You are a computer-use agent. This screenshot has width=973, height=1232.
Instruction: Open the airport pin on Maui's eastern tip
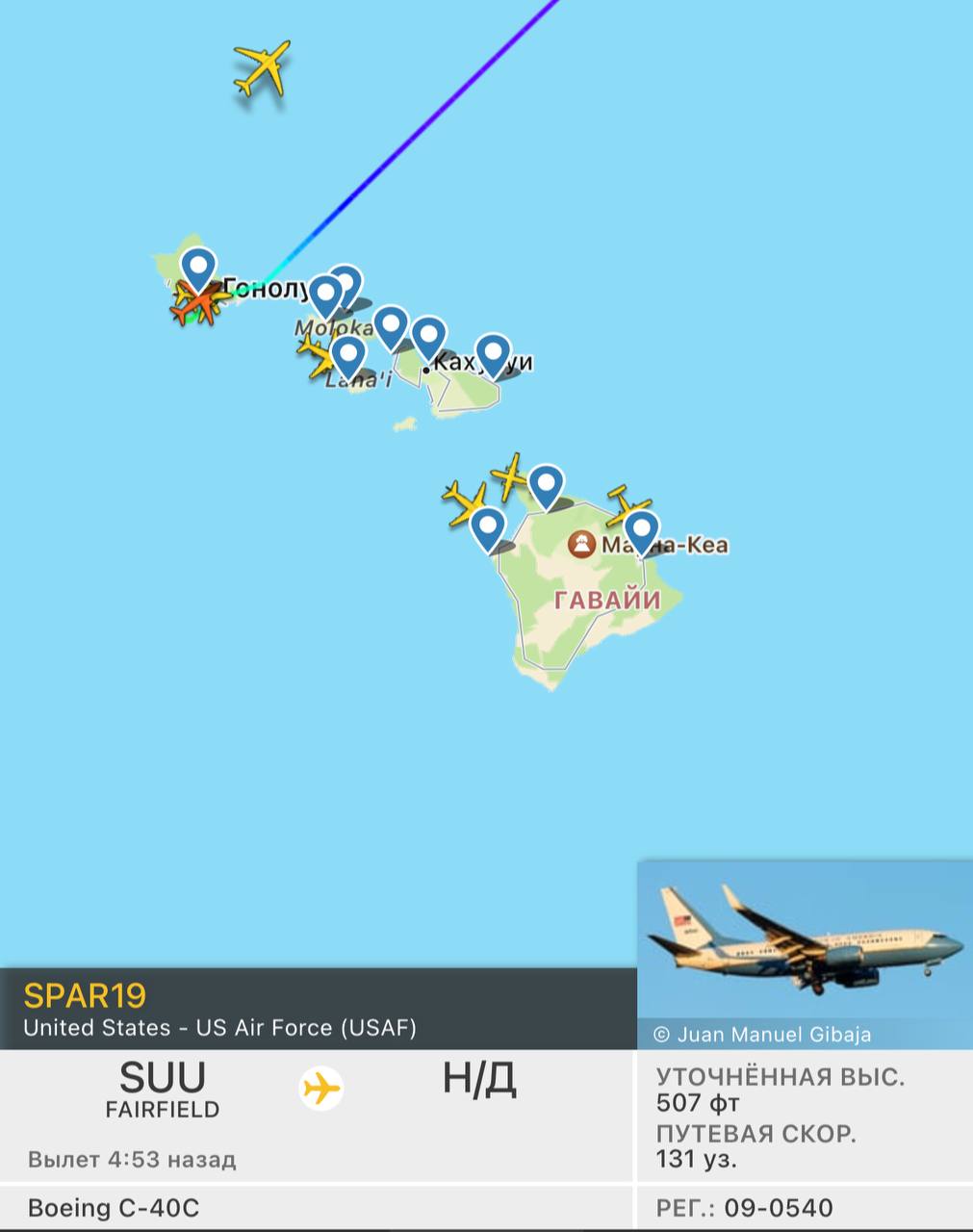coord(493,354)
